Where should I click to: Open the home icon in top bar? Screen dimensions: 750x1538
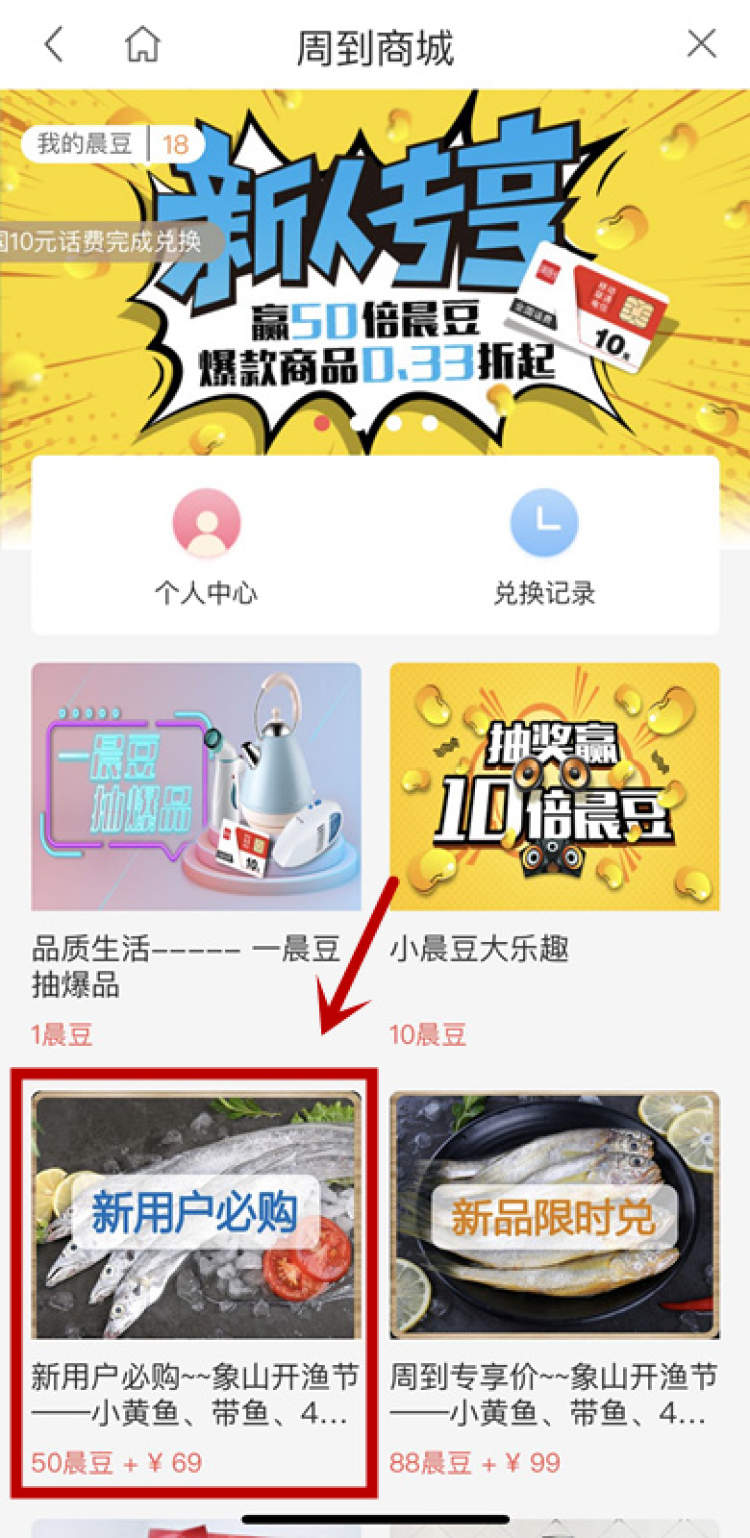[142, 45]
